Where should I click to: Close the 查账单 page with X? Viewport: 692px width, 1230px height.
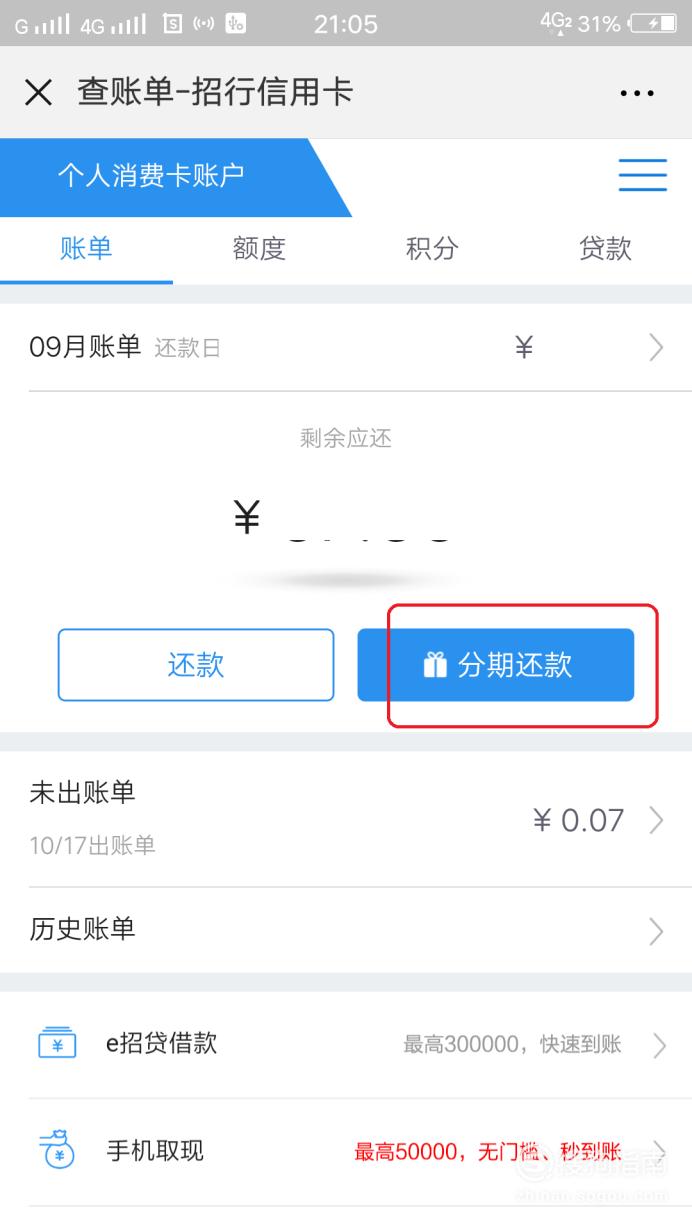point(38,93)
